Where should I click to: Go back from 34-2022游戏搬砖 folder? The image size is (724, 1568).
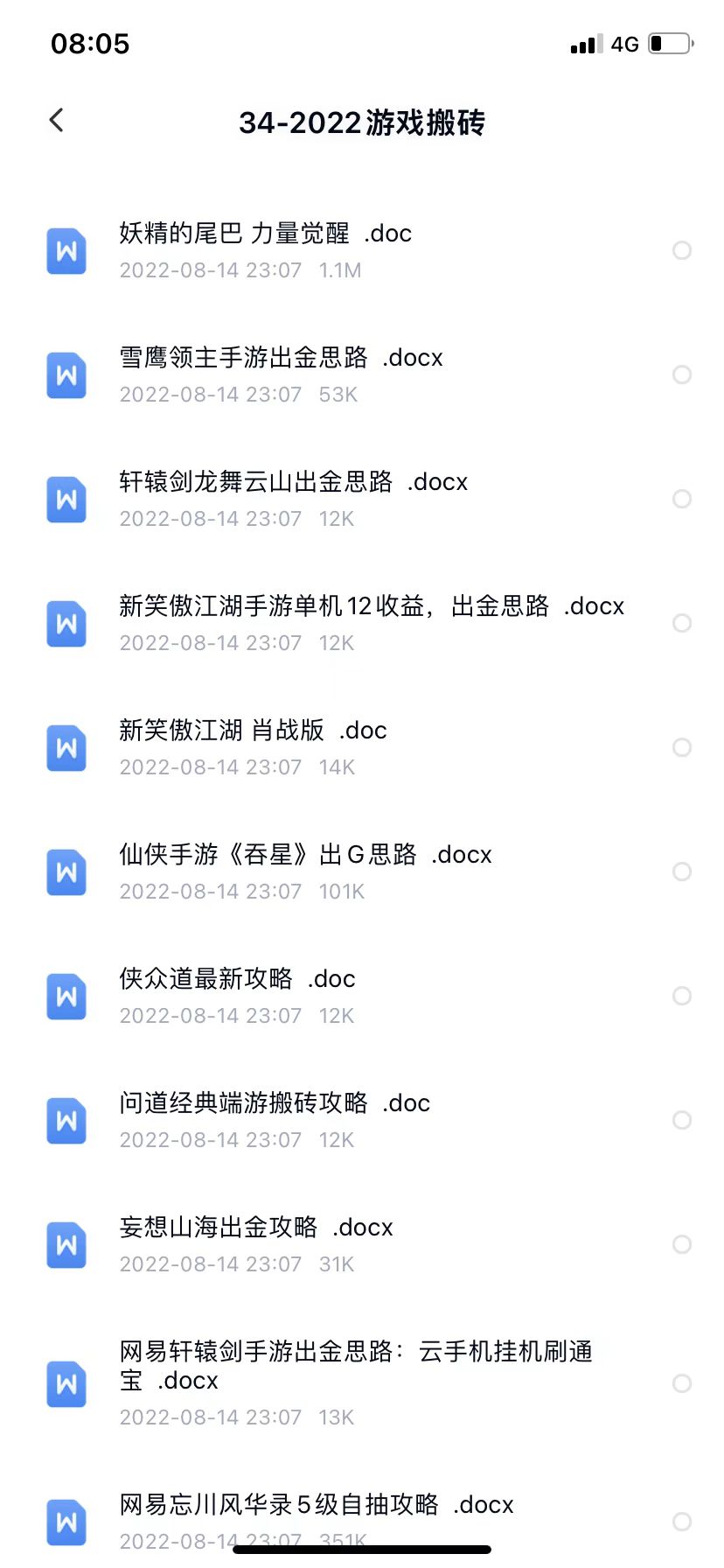pos(57,121)
